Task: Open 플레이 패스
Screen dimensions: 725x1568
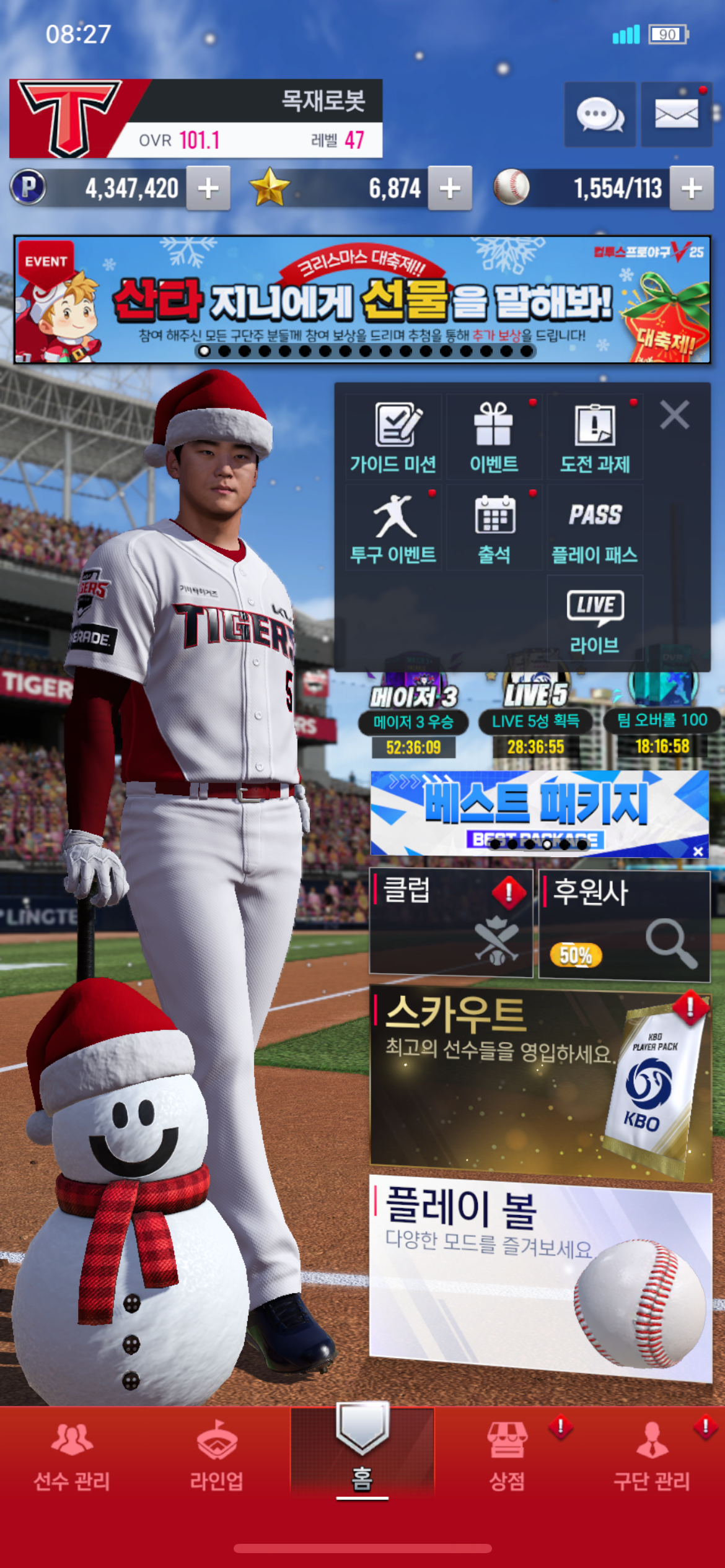Action: pos(595,528)
